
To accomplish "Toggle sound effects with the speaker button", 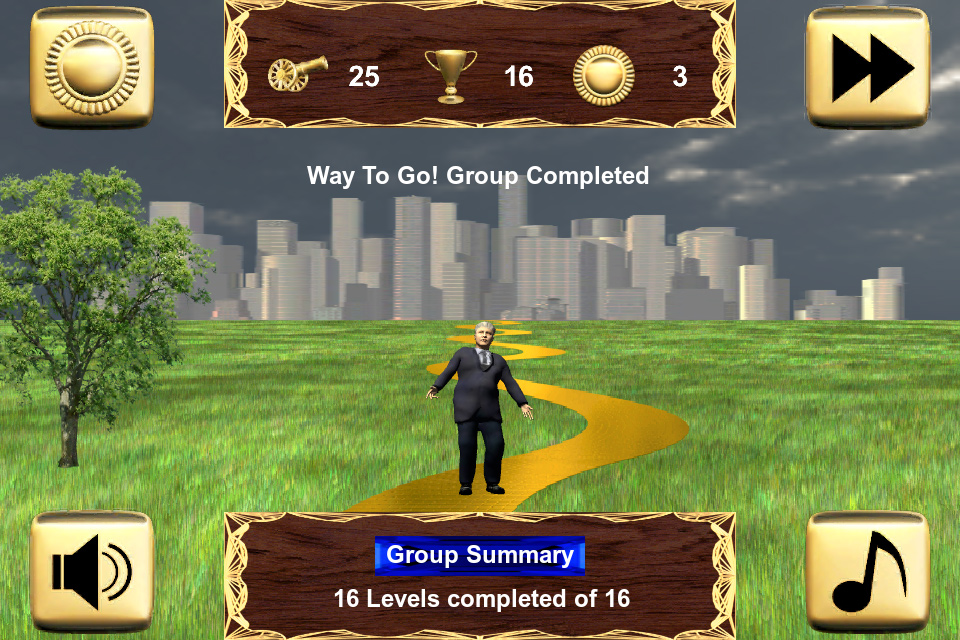I will tap(91, 572).
